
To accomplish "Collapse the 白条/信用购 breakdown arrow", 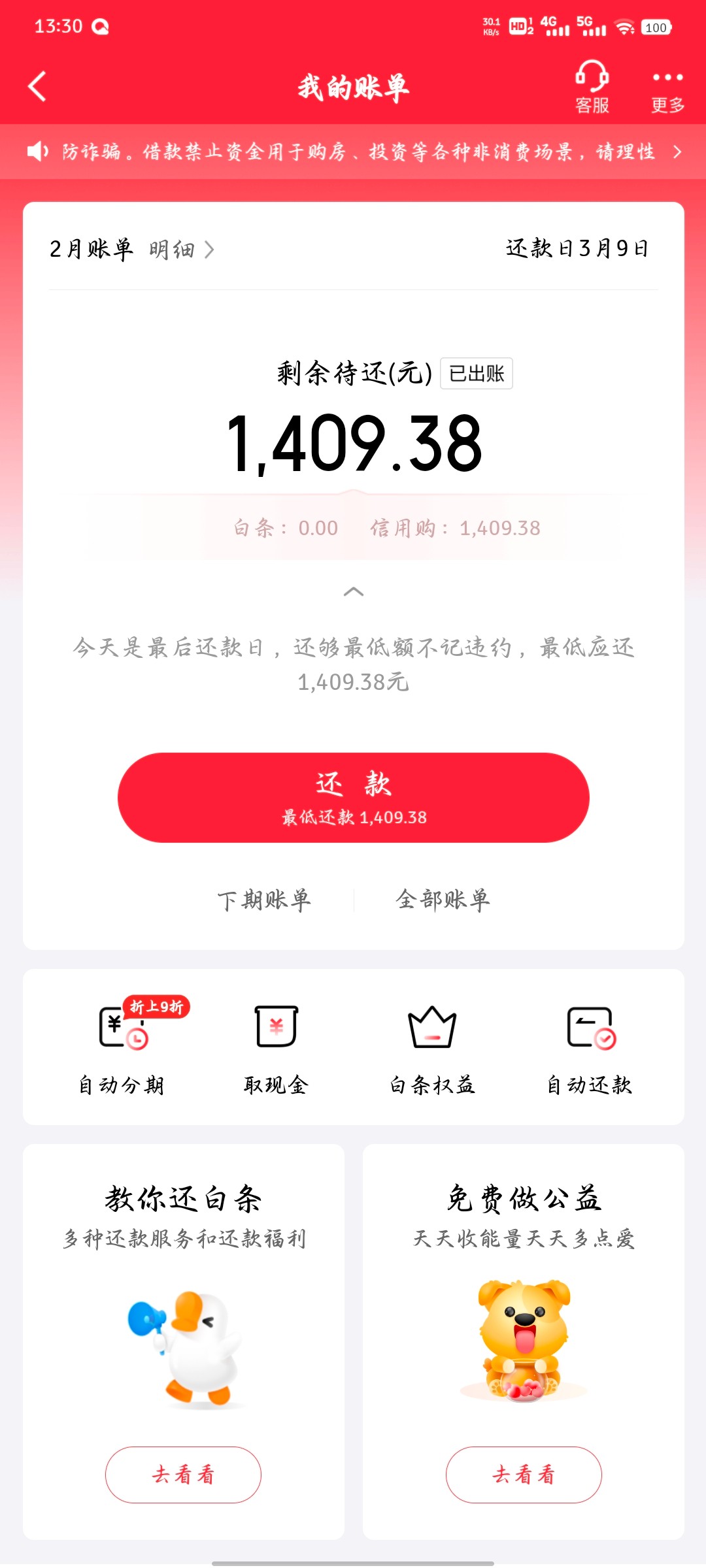I will [x=354, y=592].
